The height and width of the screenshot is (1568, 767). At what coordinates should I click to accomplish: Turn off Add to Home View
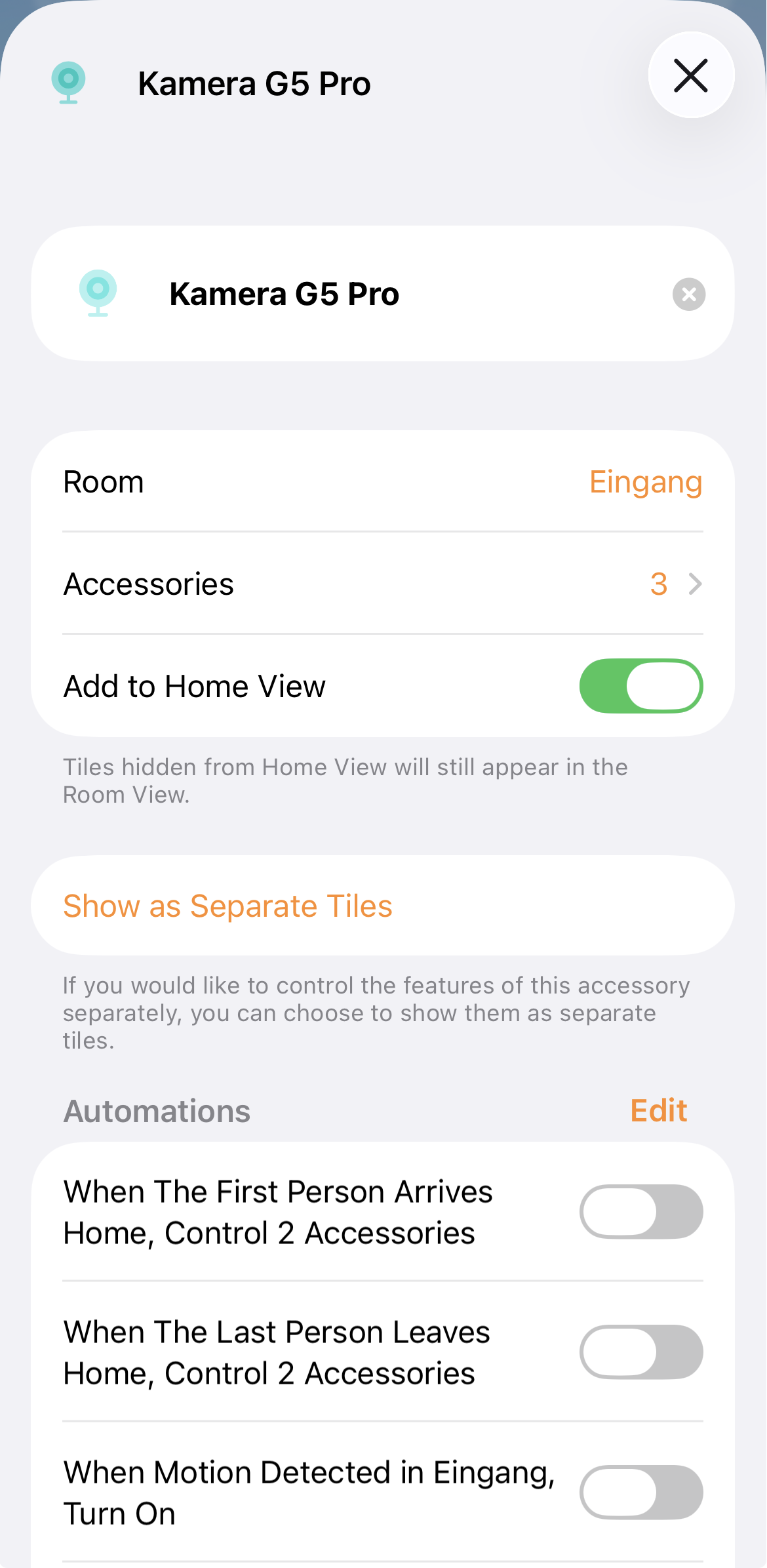pyautogui.click(x=640, y=686)
